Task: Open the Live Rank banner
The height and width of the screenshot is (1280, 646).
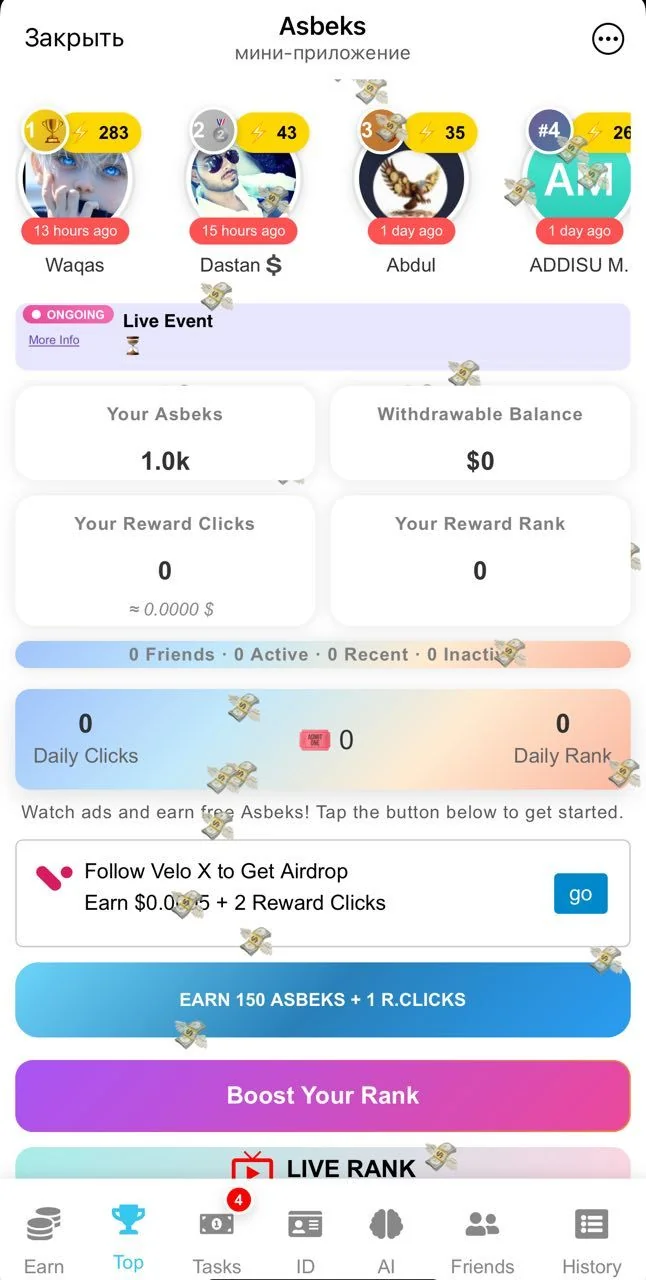Action: [x=323, y=1165]
